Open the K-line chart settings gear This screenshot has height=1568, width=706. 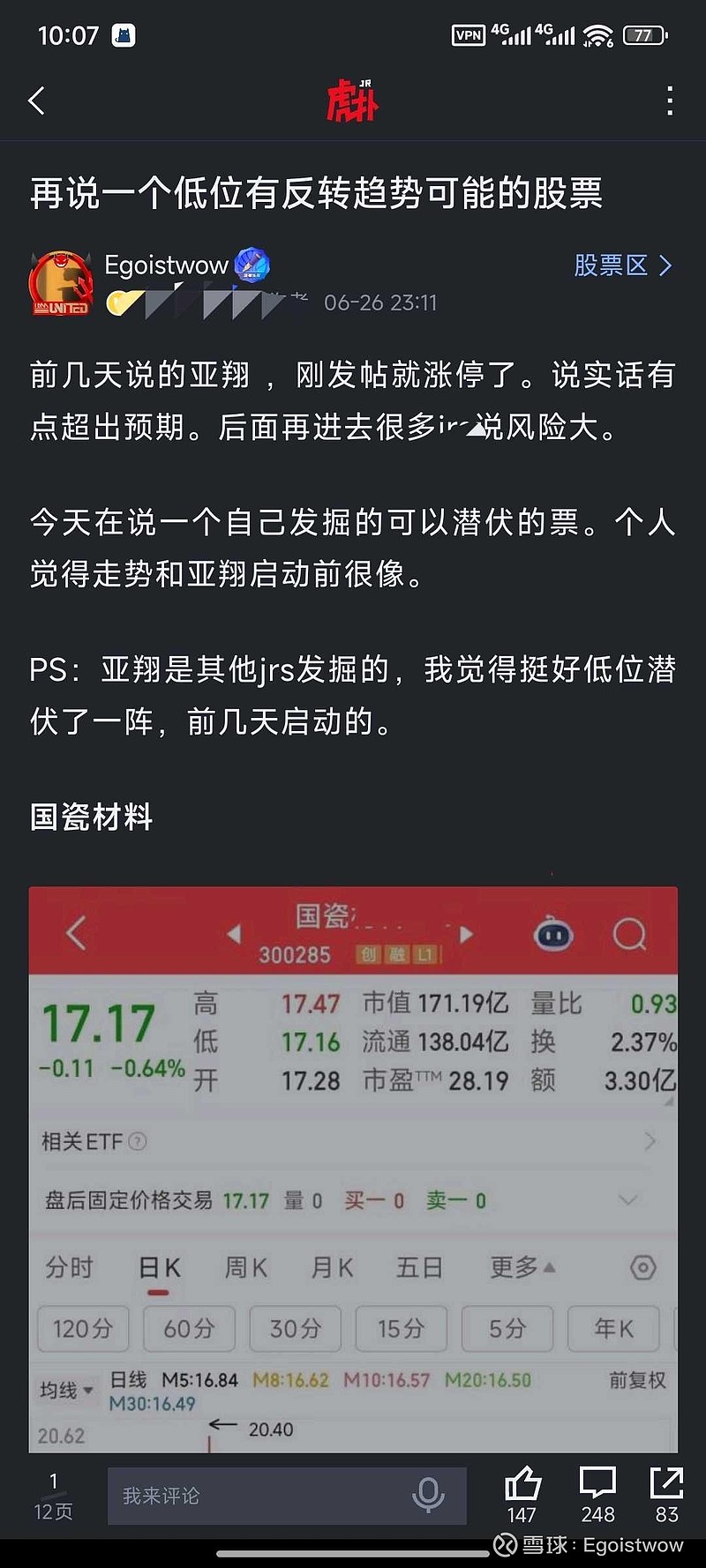pyautogui.click(x=642, y=1267)
